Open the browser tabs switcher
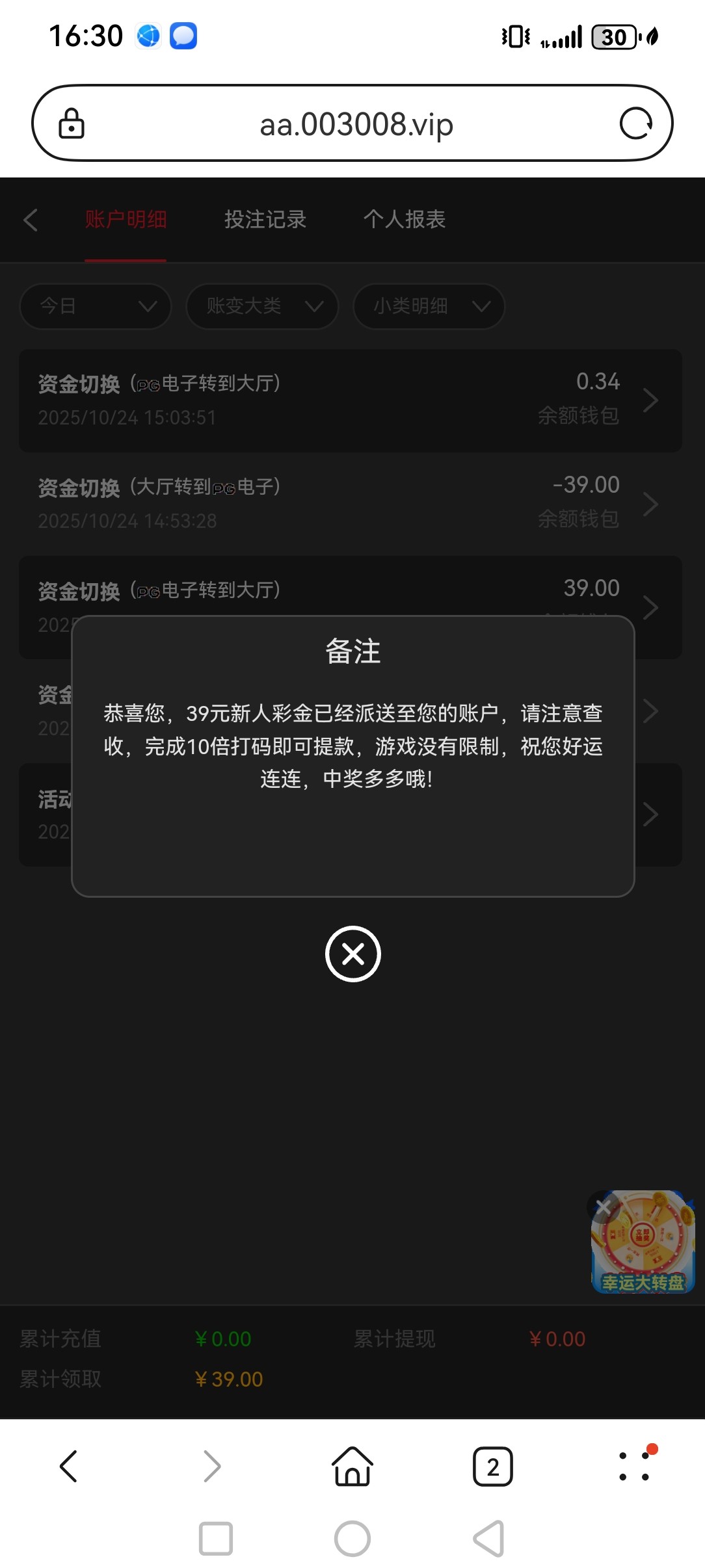This screenshot has width=705, height=1568. 492,1467
